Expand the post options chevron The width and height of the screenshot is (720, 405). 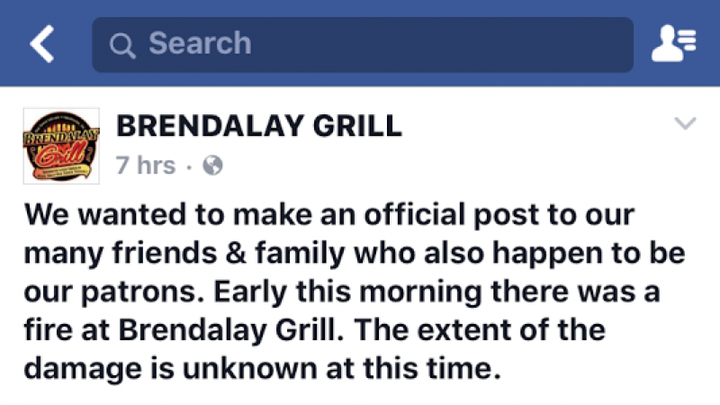point(685,125)
